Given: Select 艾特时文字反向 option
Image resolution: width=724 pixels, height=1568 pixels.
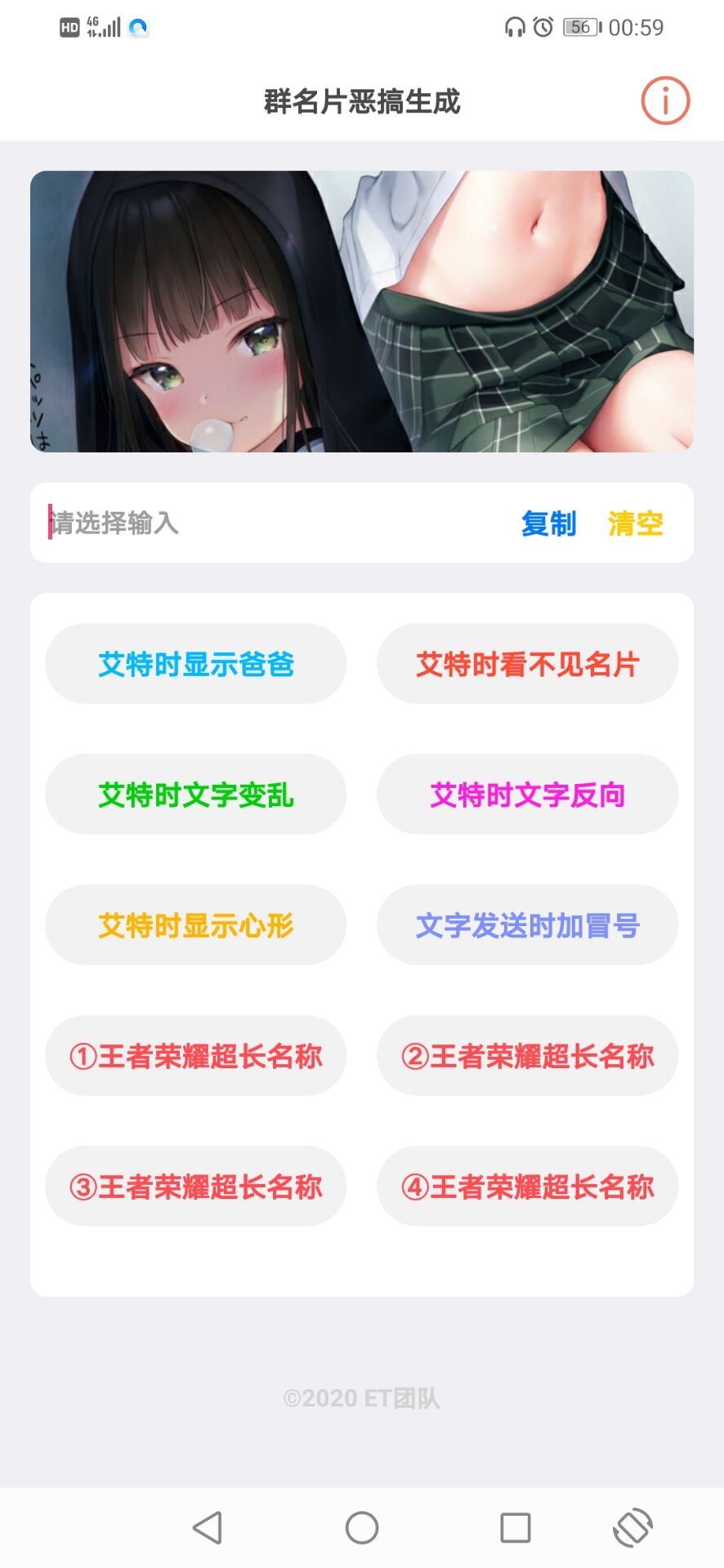Looking at the screenshot, I should click(527, 794).
